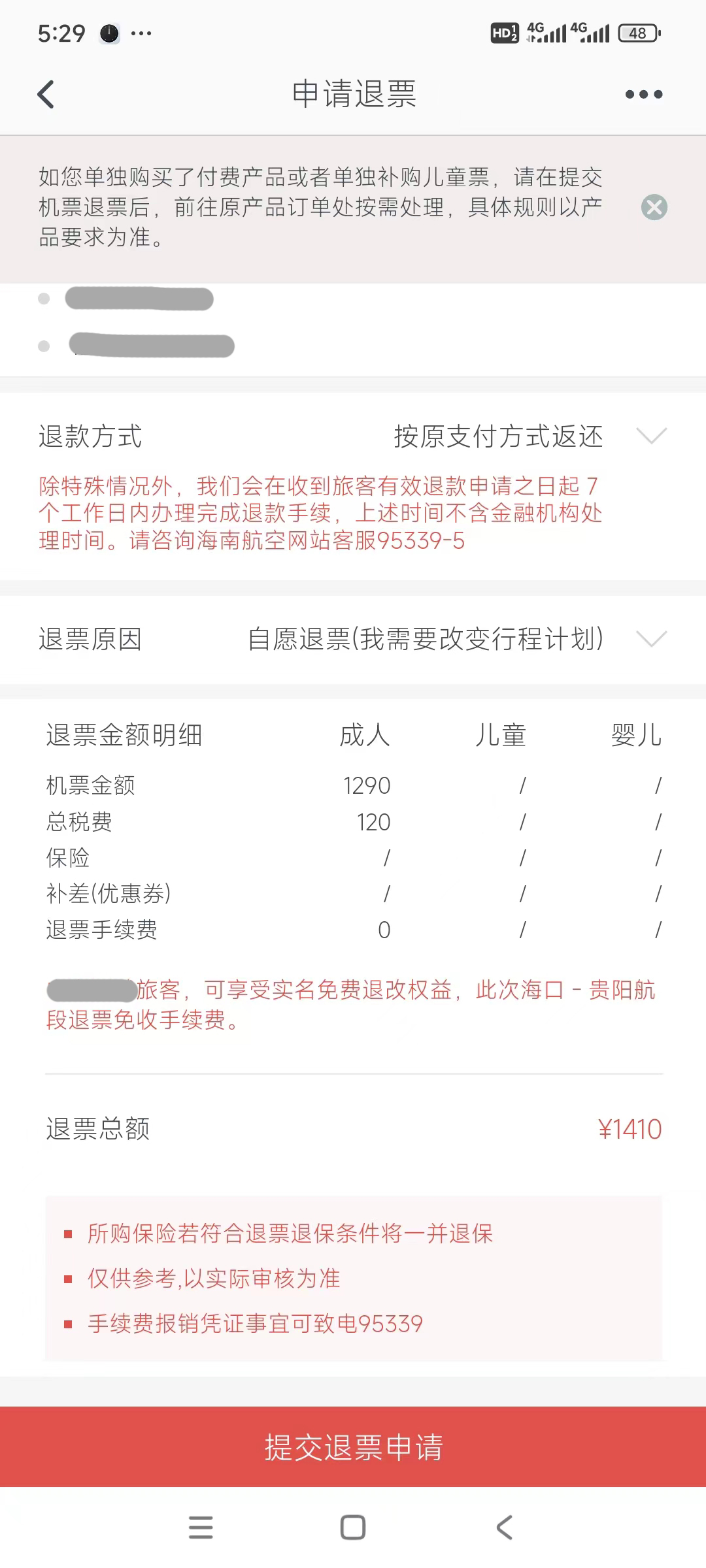The height and width of the screenshot is (1568, 706).
Task: Open the three-dot overflow menu
Action: tap(644, 95)
